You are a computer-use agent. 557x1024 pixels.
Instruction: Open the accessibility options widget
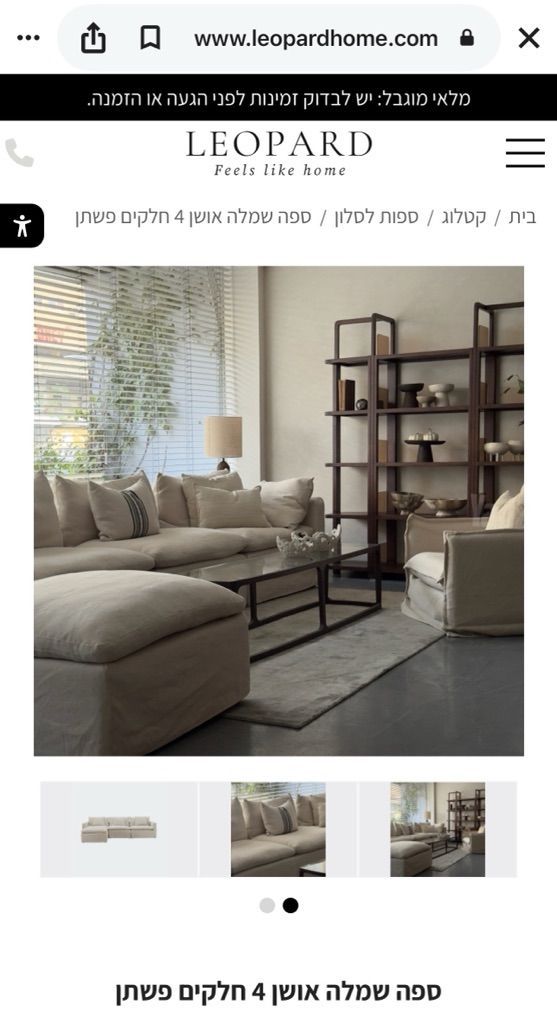pyautogui.click(x=22, y=225)
